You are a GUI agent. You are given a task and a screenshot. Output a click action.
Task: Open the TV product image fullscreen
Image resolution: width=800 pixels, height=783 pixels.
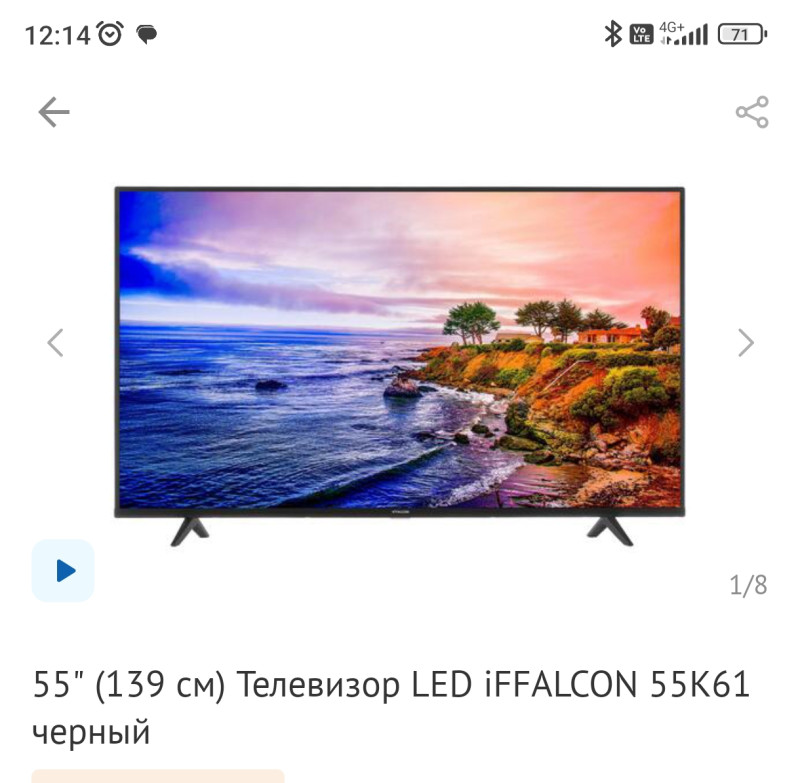click(400, 350)
